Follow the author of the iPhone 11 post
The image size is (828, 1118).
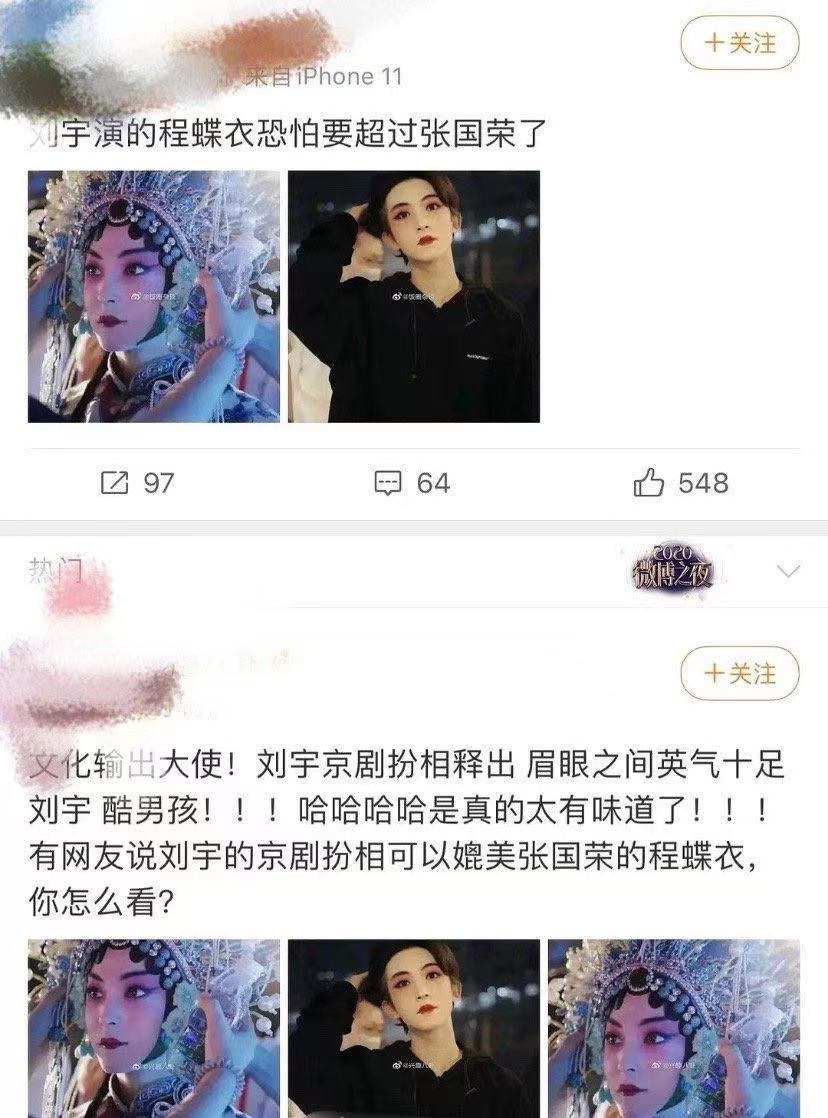pyautogui.click(x=740, y=43)
